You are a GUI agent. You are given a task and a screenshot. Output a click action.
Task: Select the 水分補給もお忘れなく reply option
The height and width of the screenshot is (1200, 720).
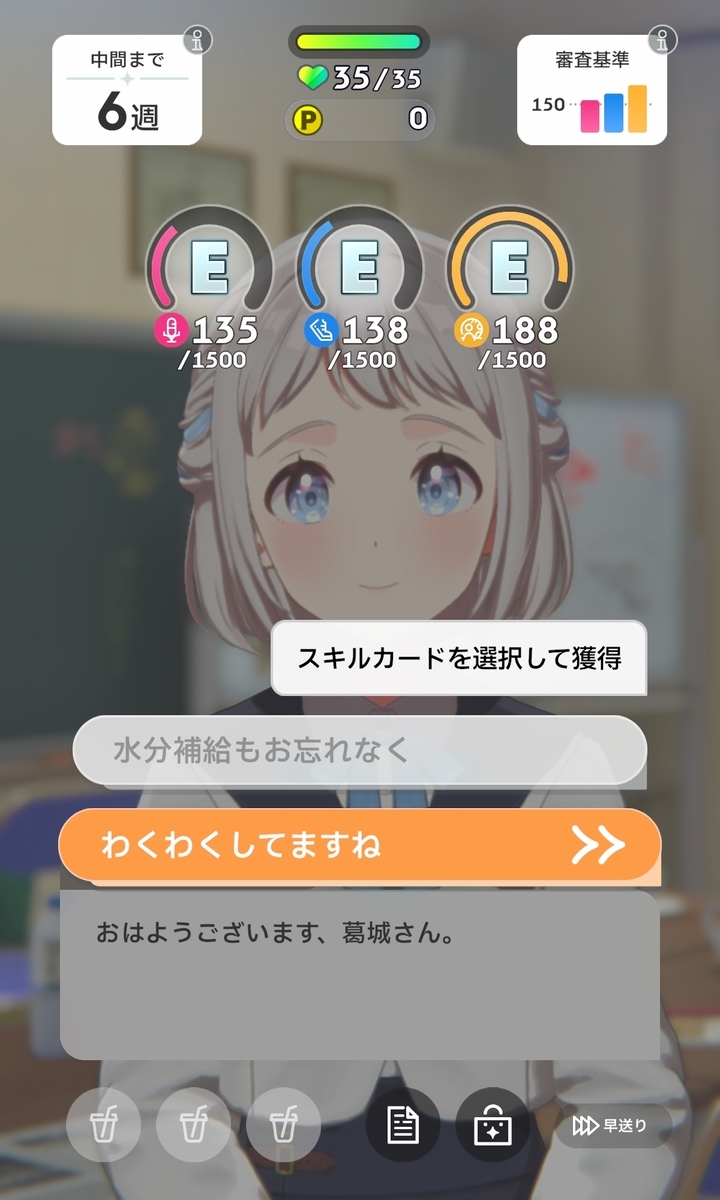pos(360,750)
